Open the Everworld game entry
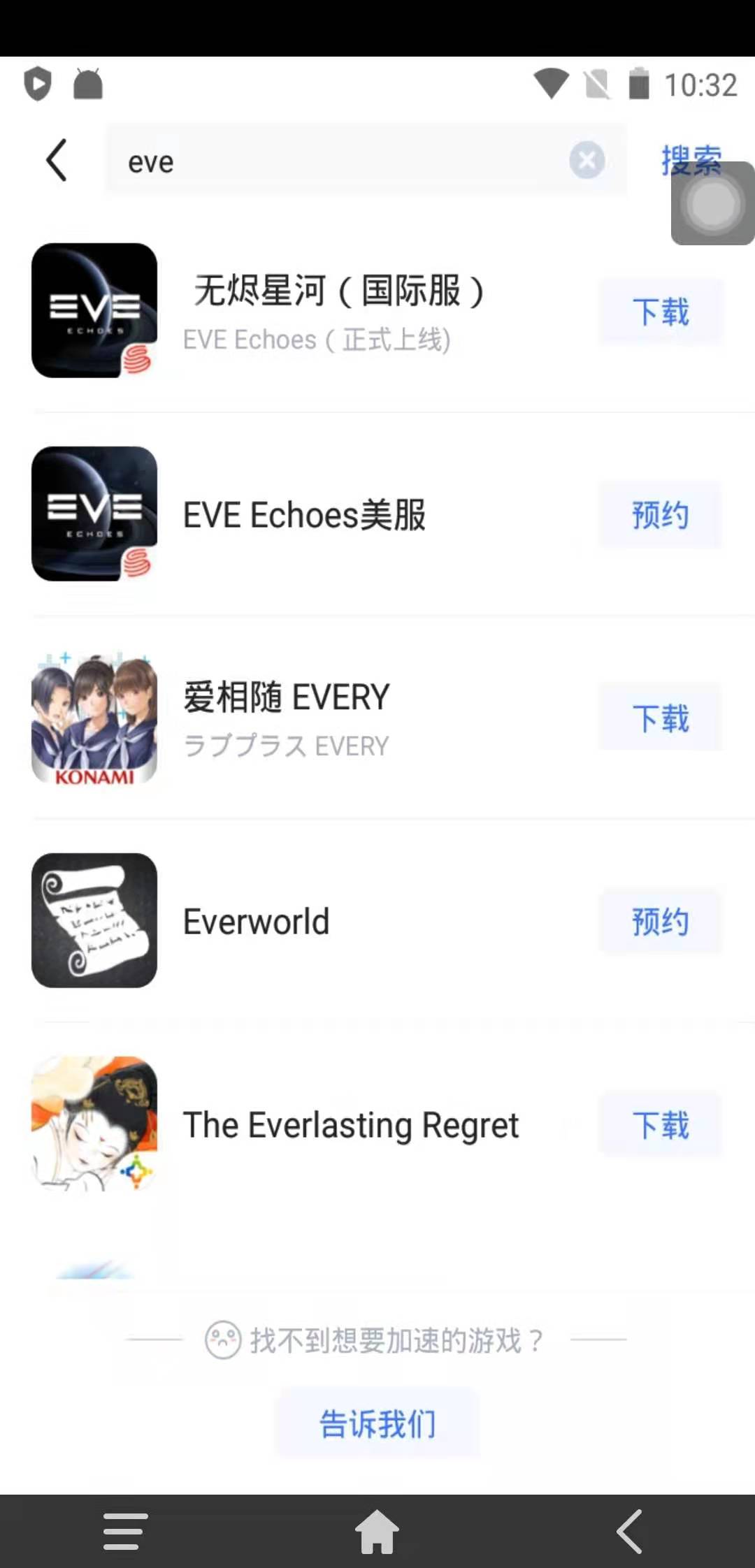Screen dimensions: 755x1568 point(256,922)
